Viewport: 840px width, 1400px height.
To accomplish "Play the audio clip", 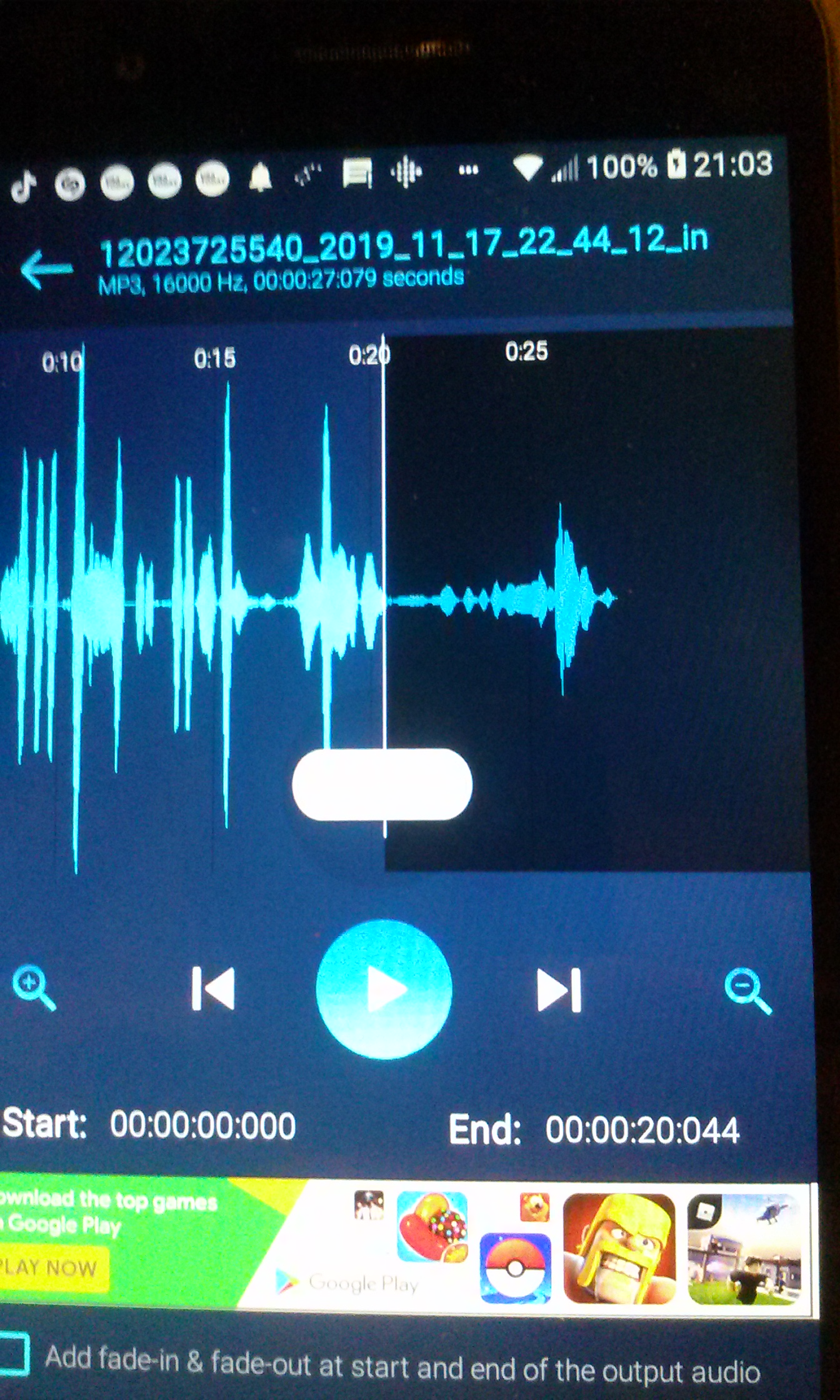I will (384, 989).
